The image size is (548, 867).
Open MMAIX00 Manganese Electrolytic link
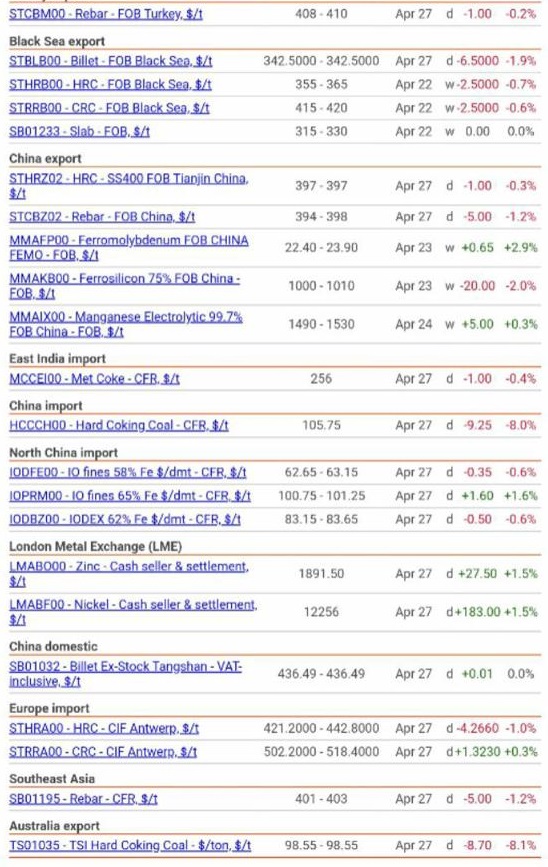(x=126, y=324)
